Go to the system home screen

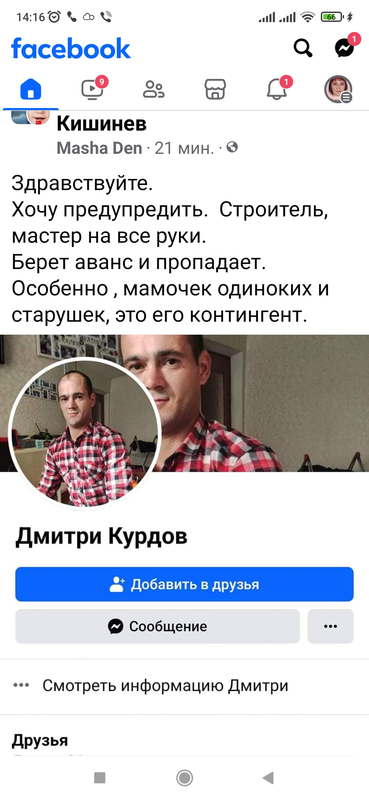[x=184, y=778]
